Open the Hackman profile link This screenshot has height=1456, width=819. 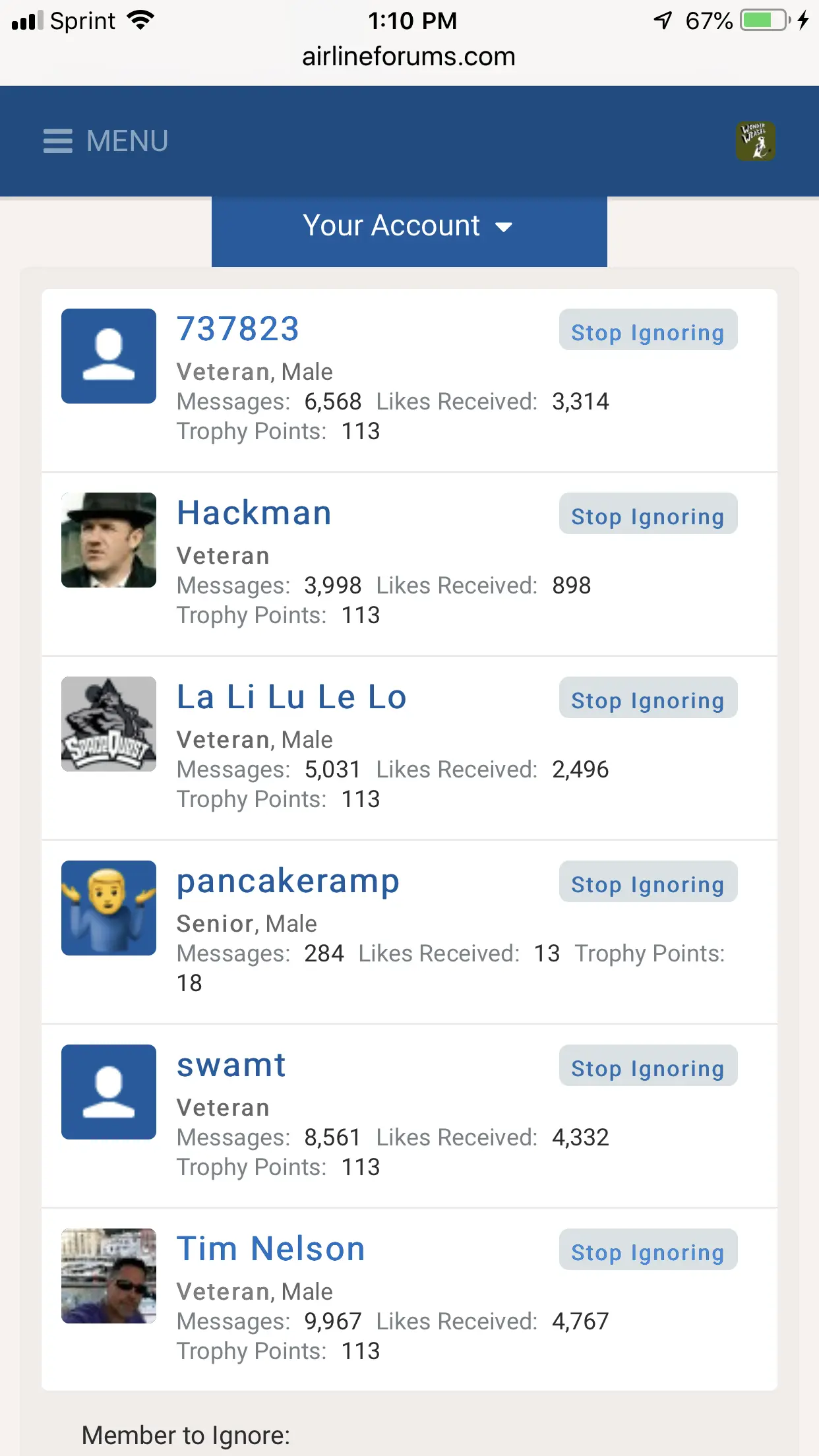coord(254,513)
